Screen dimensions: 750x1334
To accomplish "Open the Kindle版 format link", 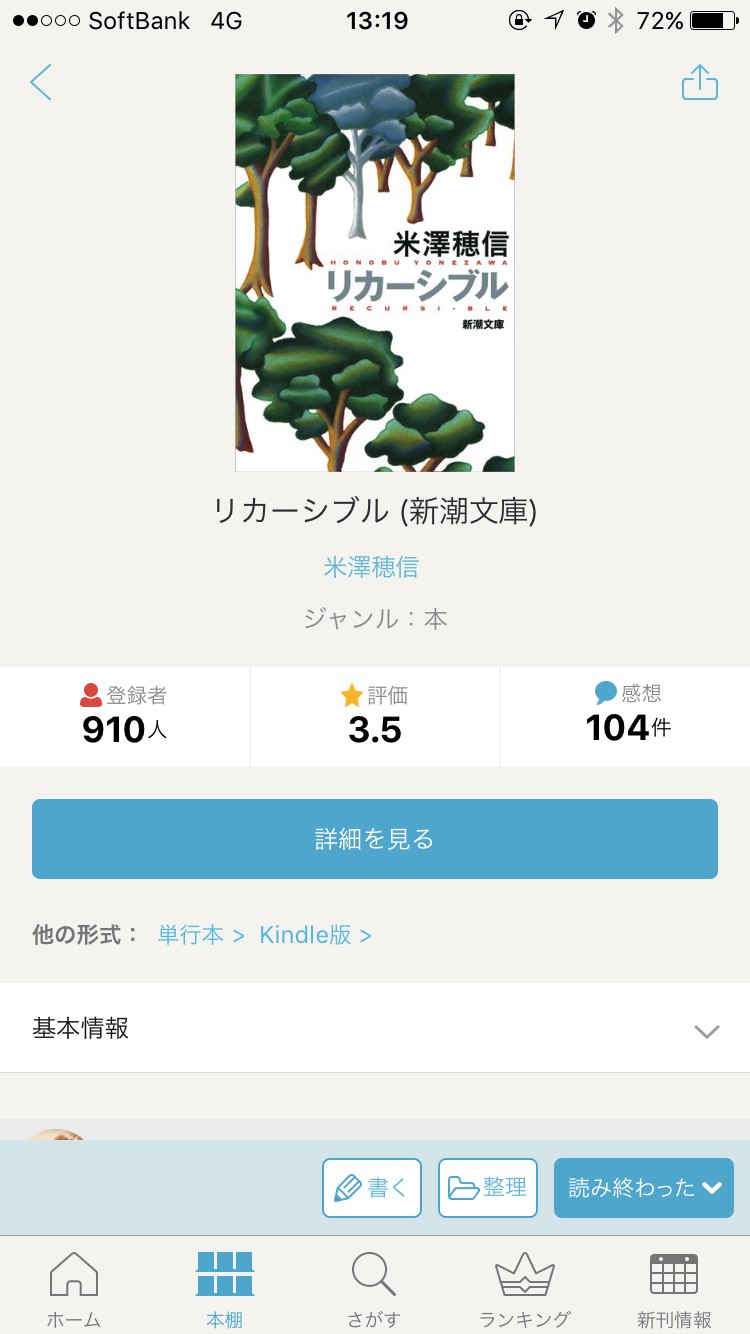I will 315,935.
